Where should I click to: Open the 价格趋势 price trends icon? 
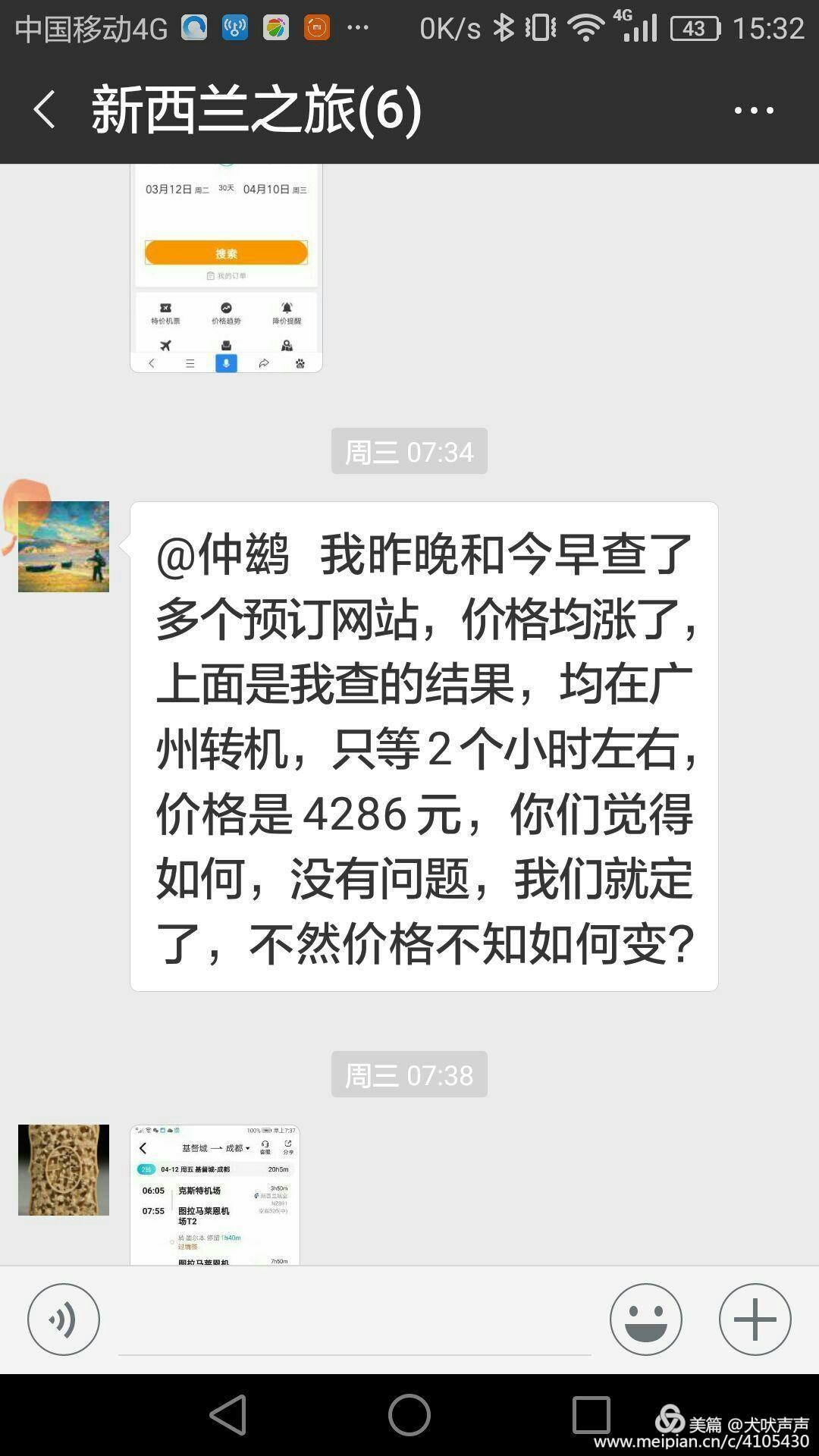pos(226,307)
